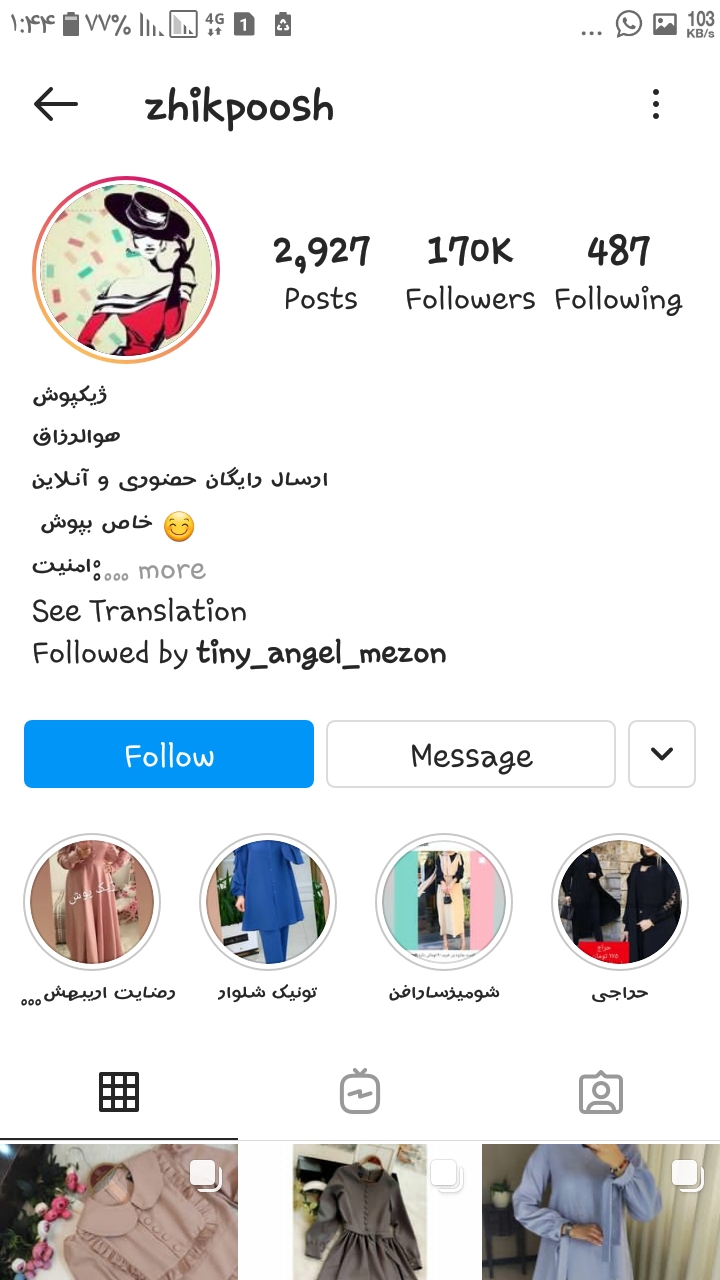Switch to the tagged photos tab
This screenshot has height=1280, width=720.
[600, 1092]
